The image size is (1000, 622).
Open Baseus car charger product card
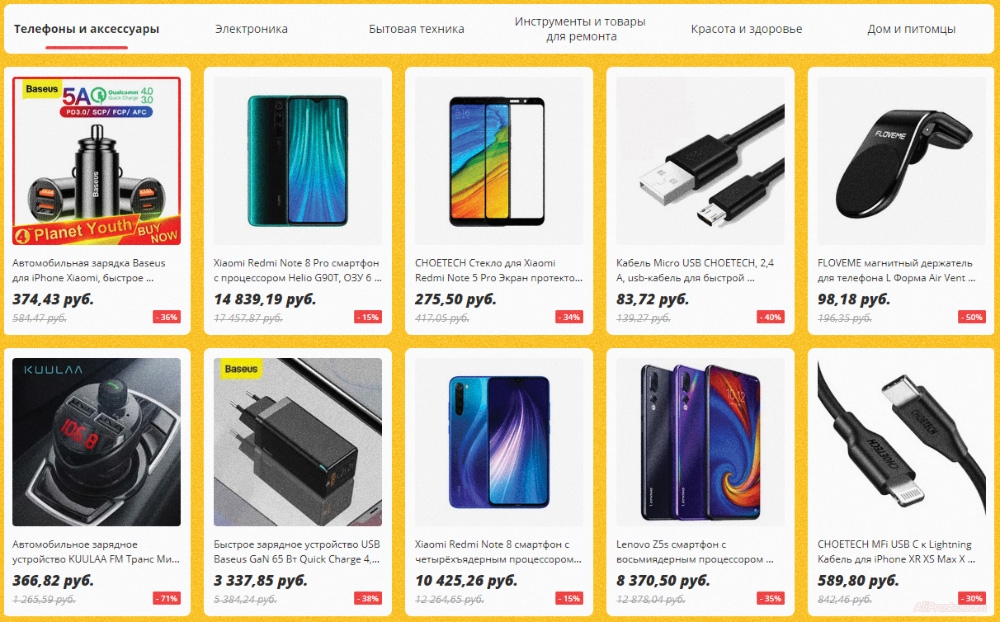[x=96, y=161]
